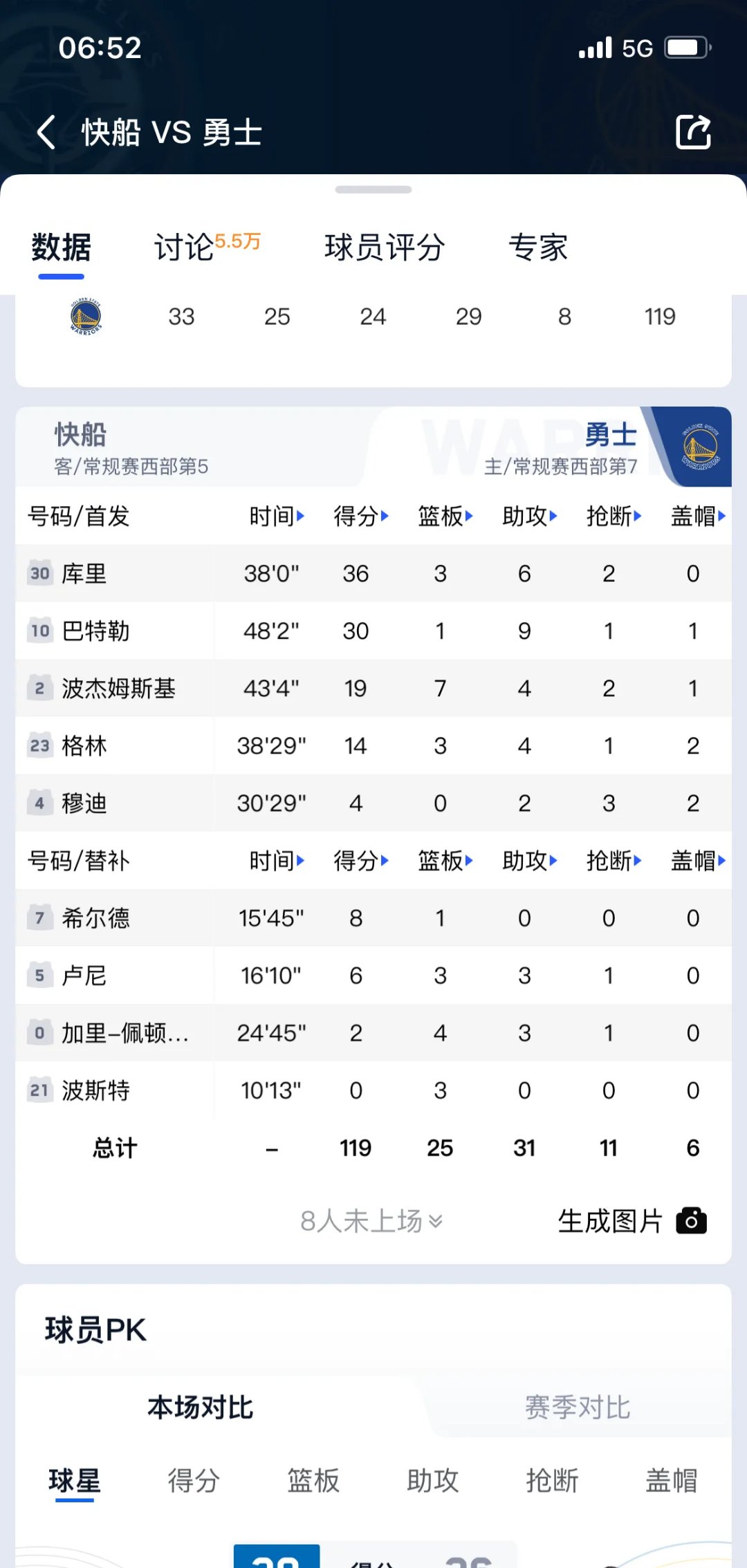This screenshot has height=1568, width=747.
Task: Open player 库里's details
Action: tap(84, 574)
